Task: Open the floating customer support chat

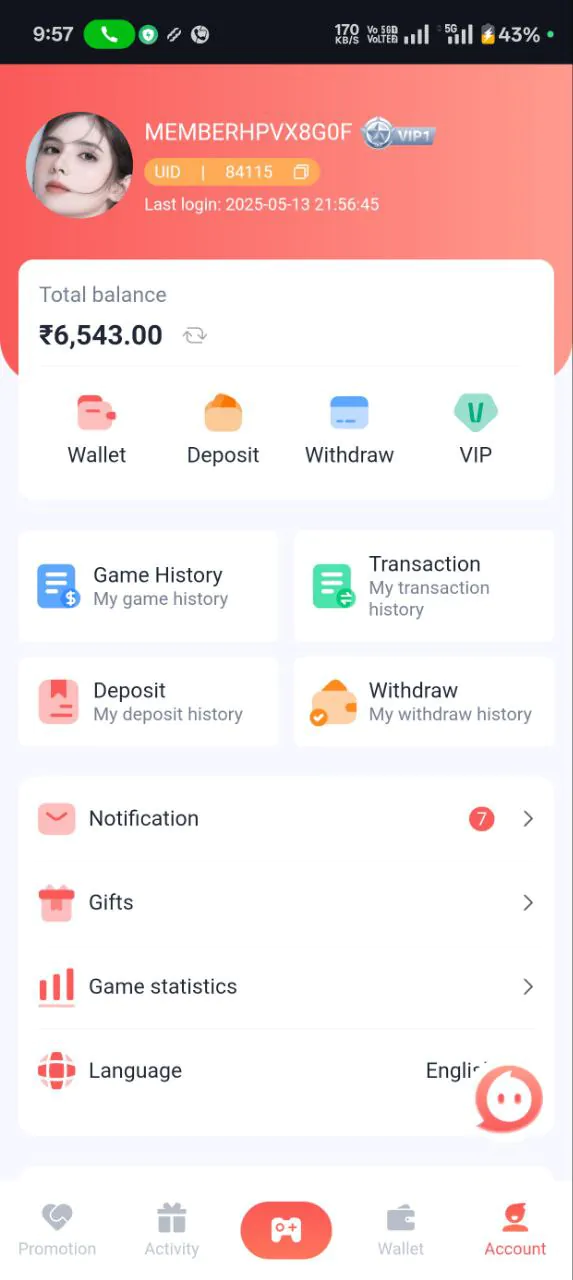Action: click(509, 1099)
